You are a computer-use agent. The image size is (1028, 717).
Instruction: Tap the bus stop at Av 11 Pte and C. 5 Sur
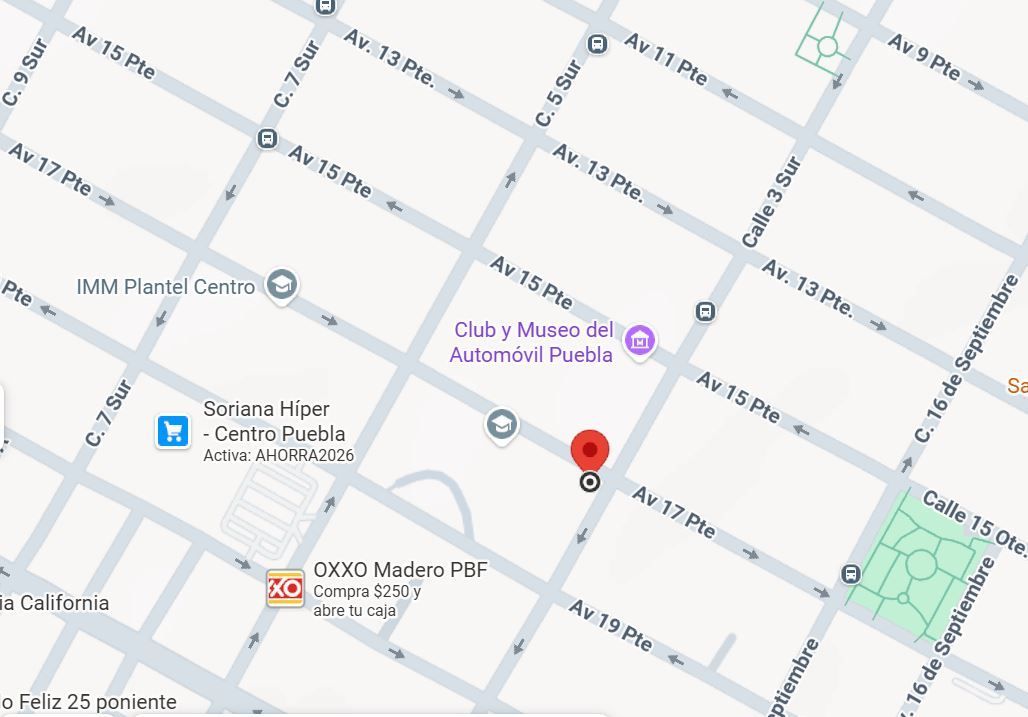coord(597,45)
